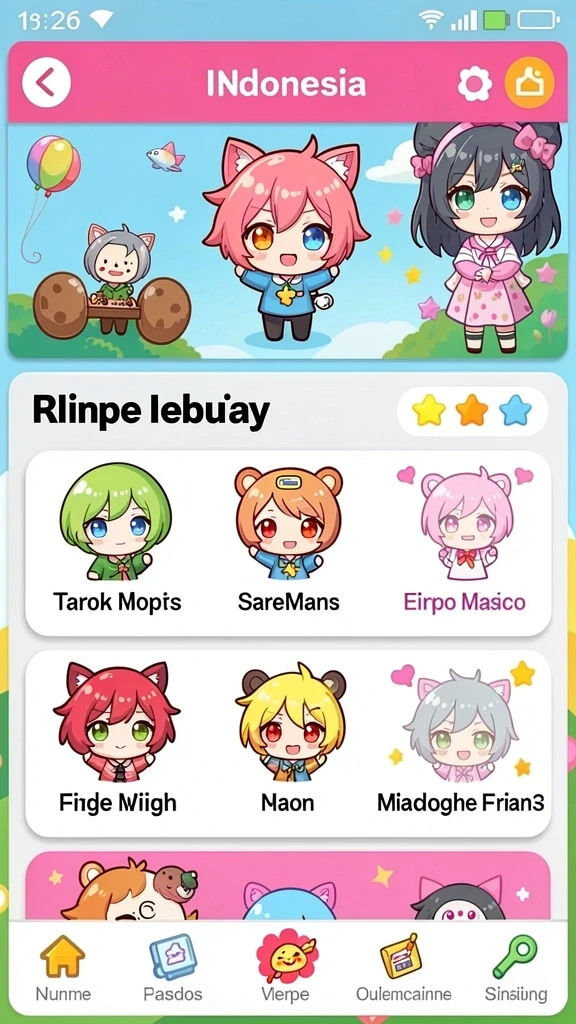This screenshot has height=1024, width=576.
Task: Open the Finge Miigh character
Action: (x=118, y=739)
